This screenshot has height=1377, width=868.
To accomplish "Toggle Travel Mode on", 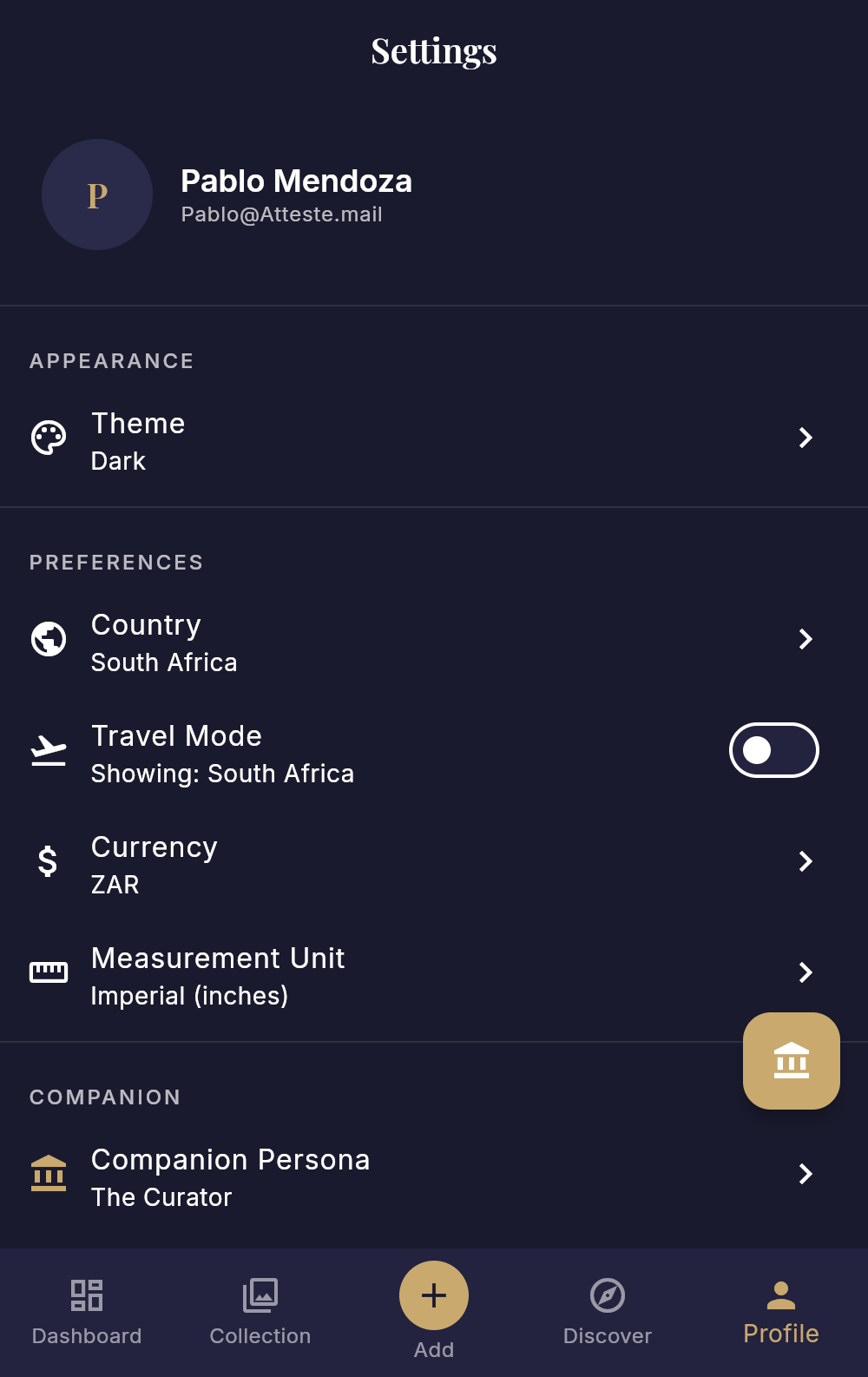I will [773, 750].
